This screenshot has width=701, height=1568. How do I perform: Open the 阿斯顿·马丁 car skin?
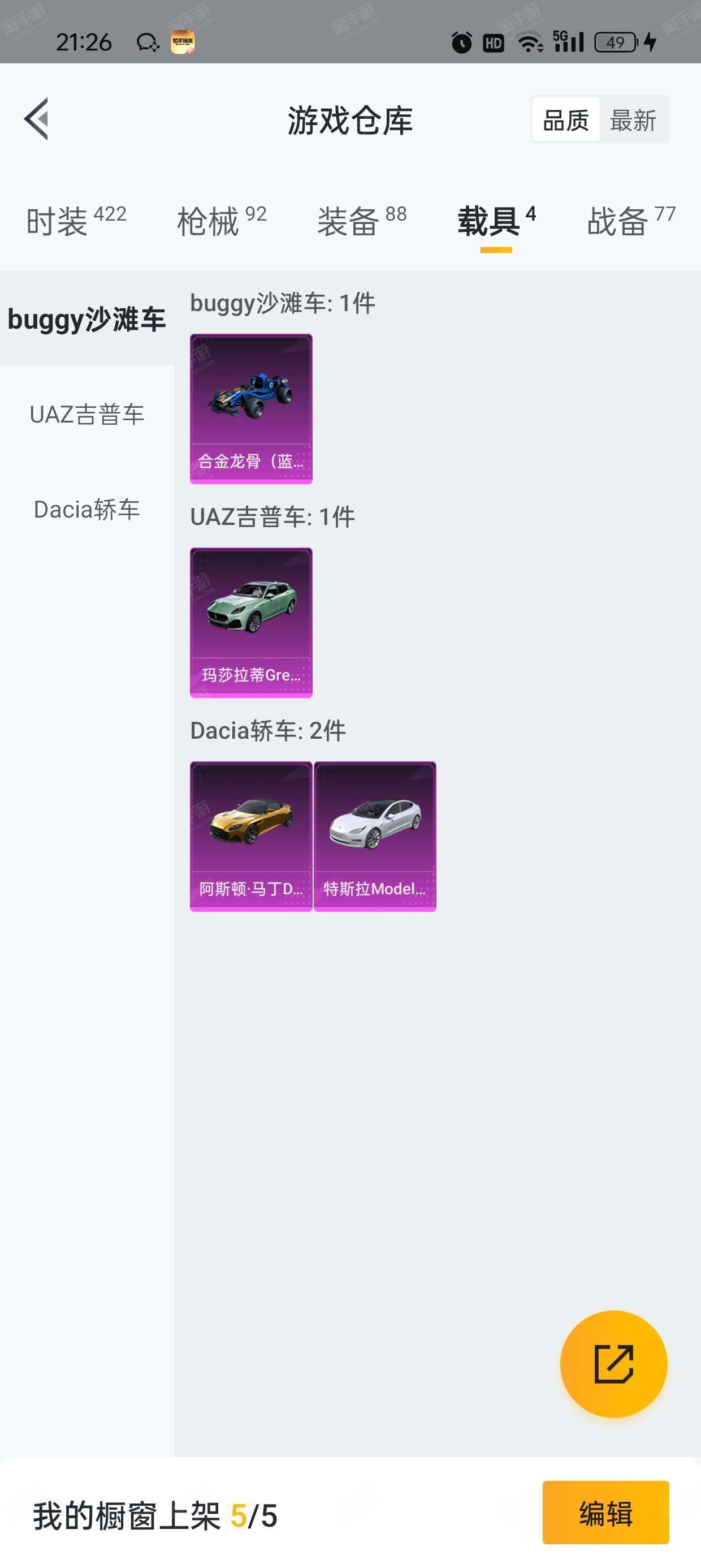coord(250,835)
